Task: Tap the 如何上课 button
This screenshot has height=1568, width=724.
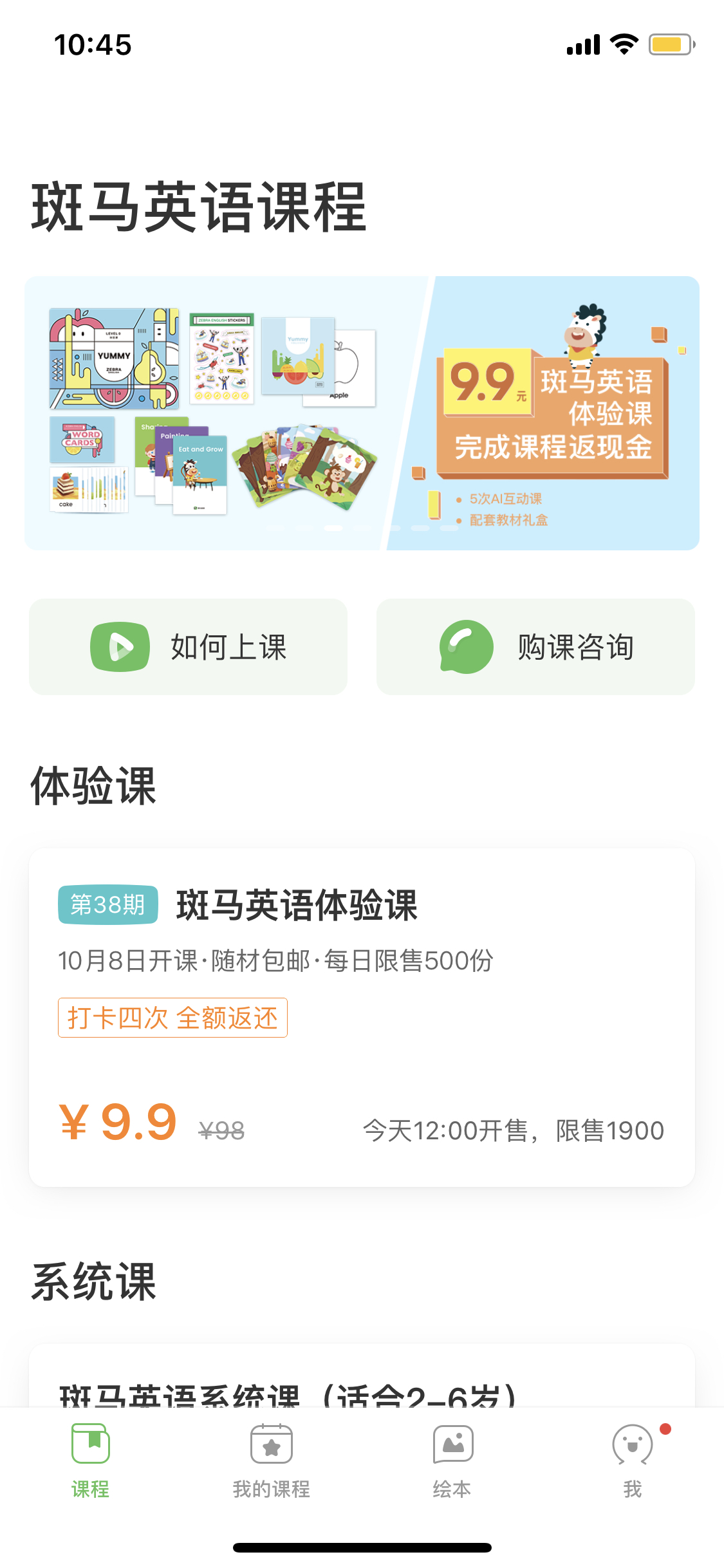Action: (x=188, y=647)
